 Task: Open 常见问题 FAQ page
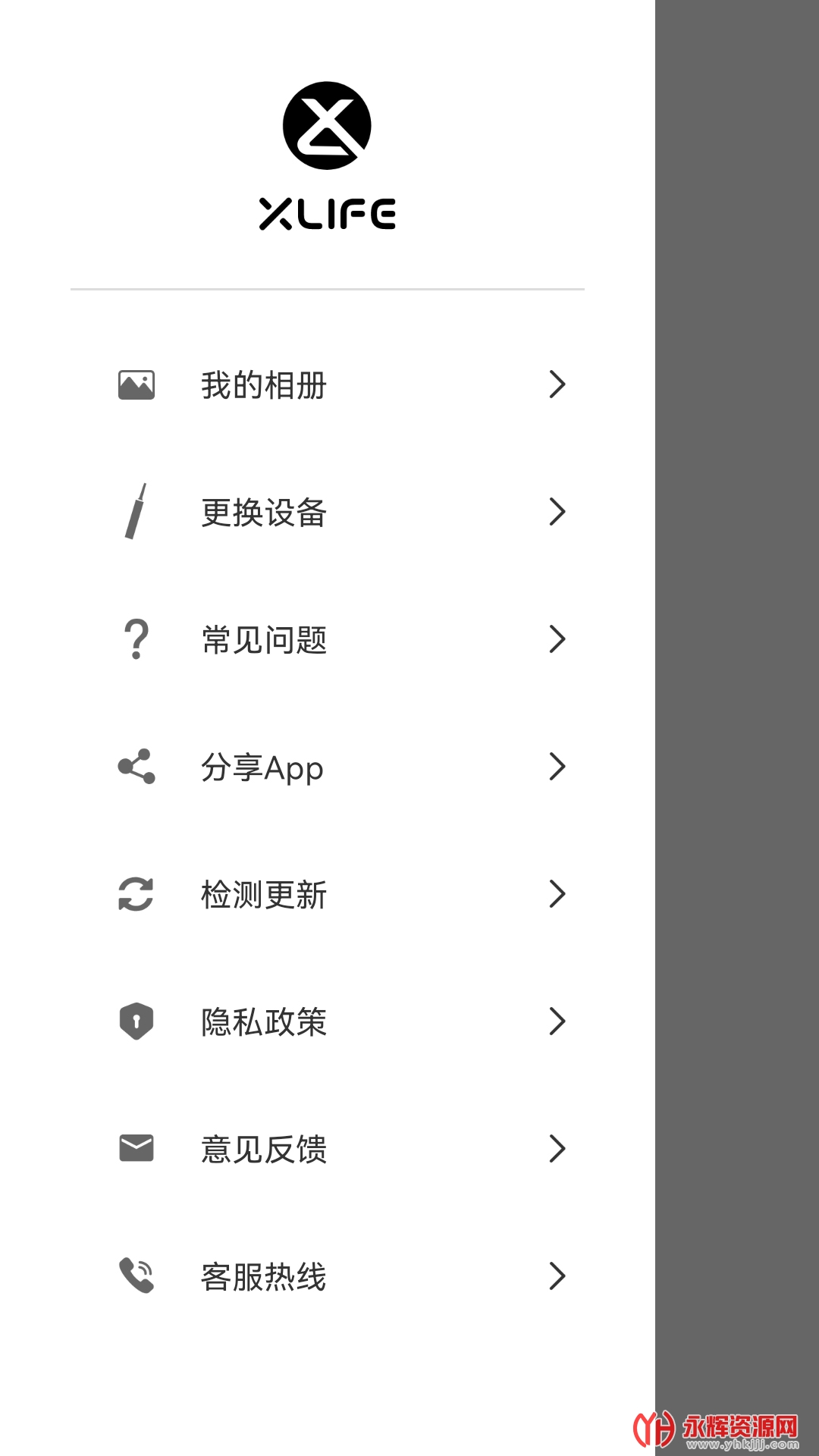coord(328,640)
